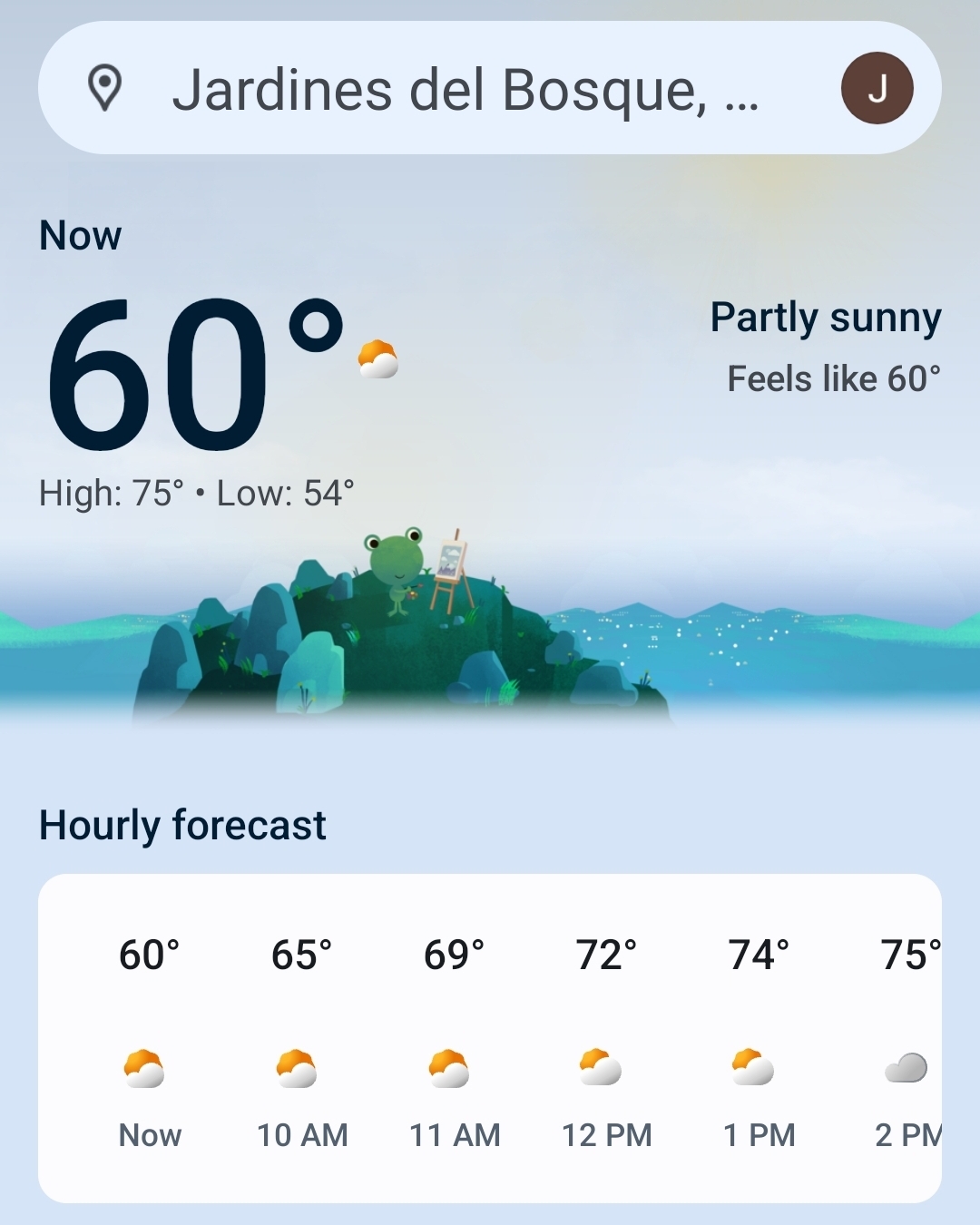The image size is (980, 1225).
Task: Open the J account profile avatar
Action: (x=877, y=89)
